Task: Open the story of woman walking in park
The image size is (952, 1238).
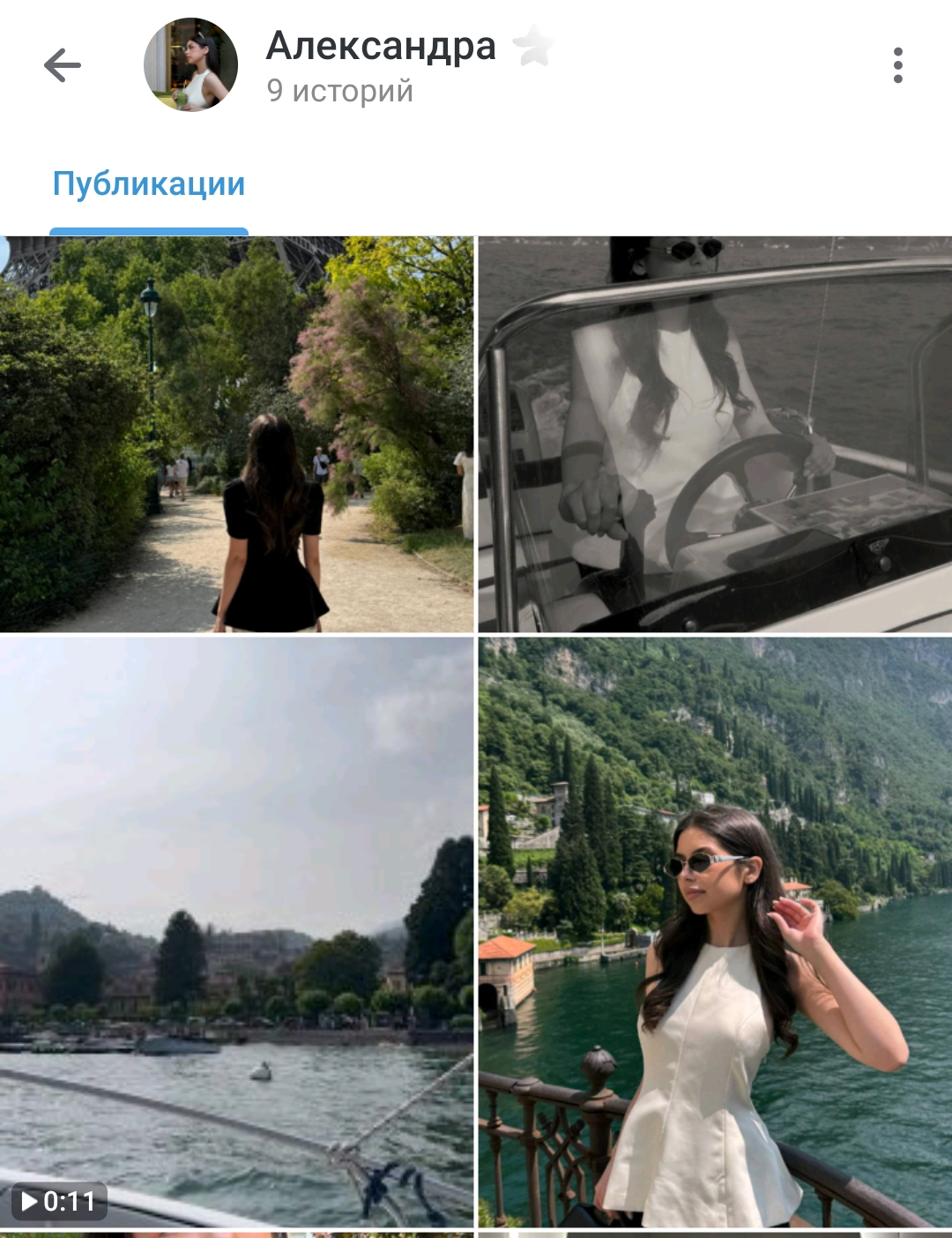Action: pyautogui.click(x=236, y=434)
